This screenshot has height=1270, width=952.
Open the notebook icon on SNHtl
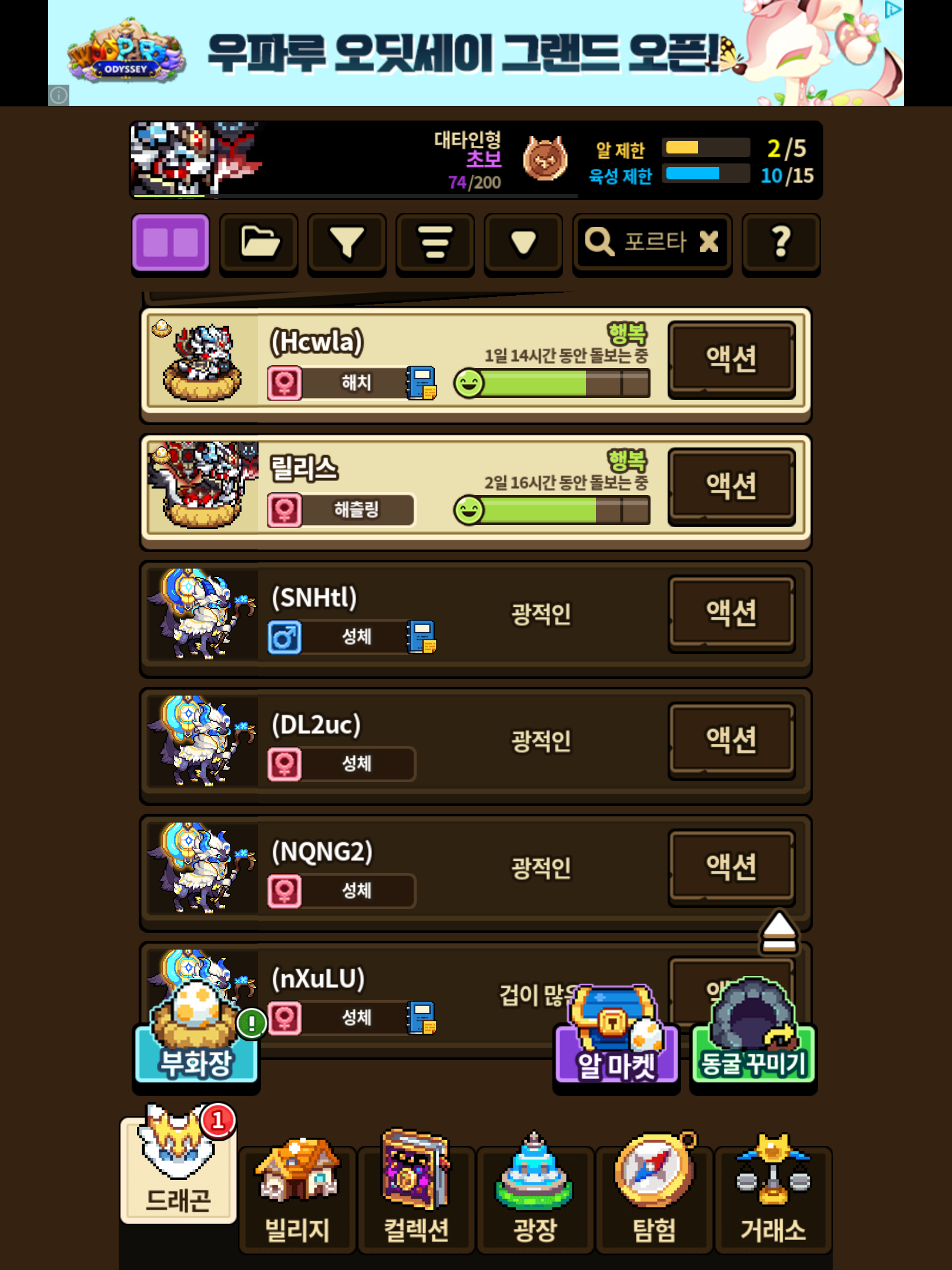click(x=421, y=637)
